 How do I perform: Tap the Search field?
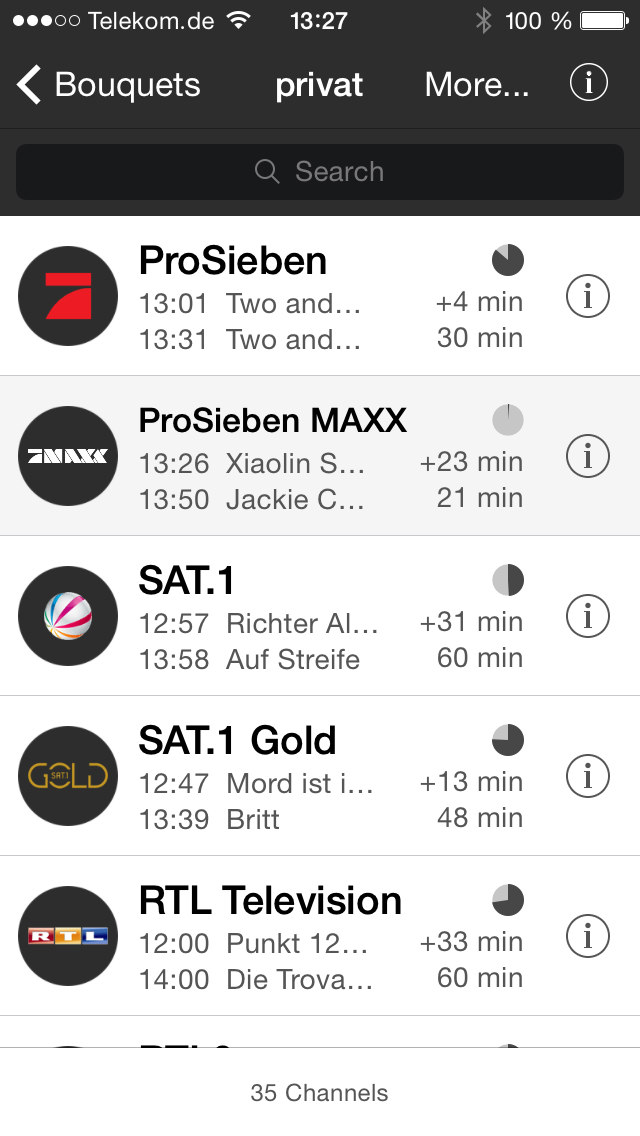[x=320, y=172]
